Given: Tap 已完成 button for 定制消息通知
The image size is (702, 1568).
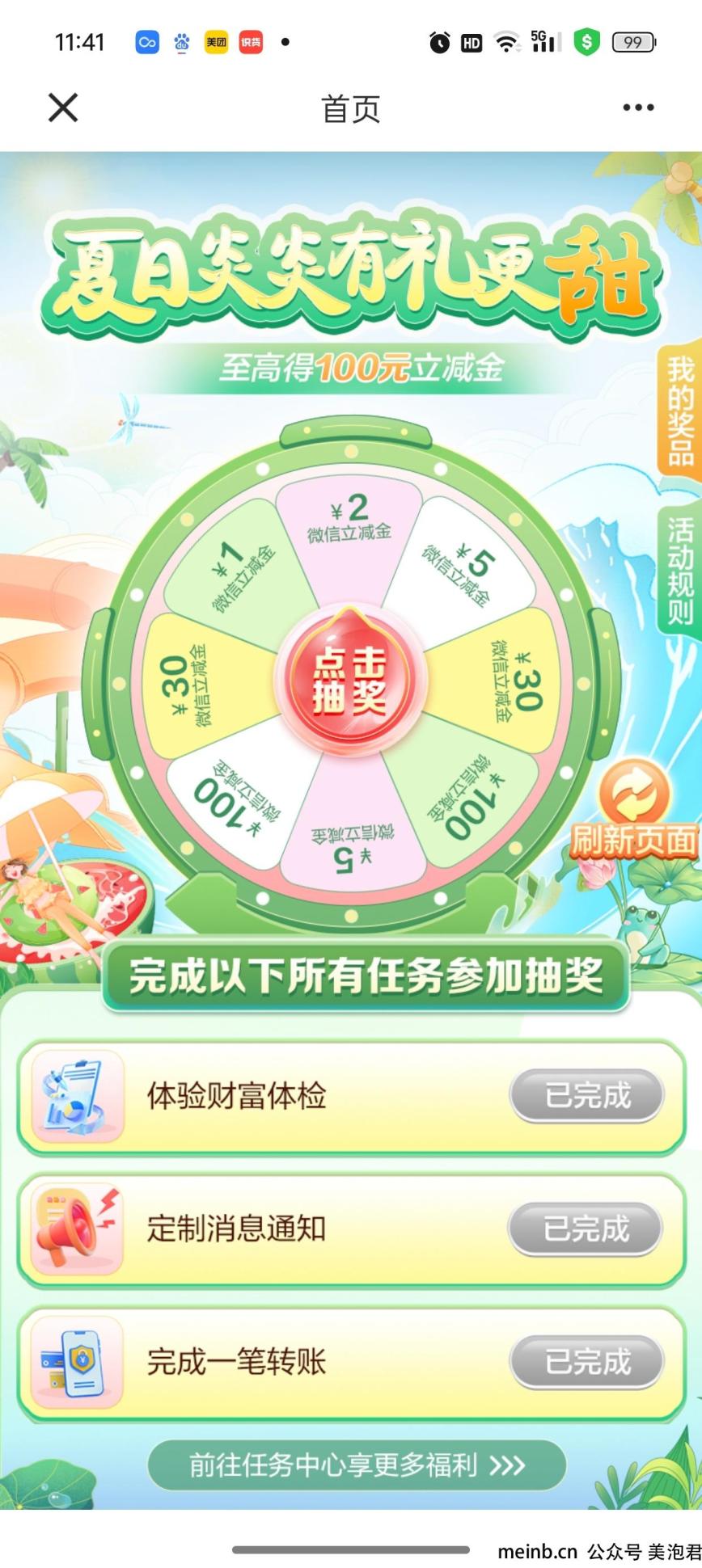Looking at the screenshot, I should click(x=585, y=1229).
